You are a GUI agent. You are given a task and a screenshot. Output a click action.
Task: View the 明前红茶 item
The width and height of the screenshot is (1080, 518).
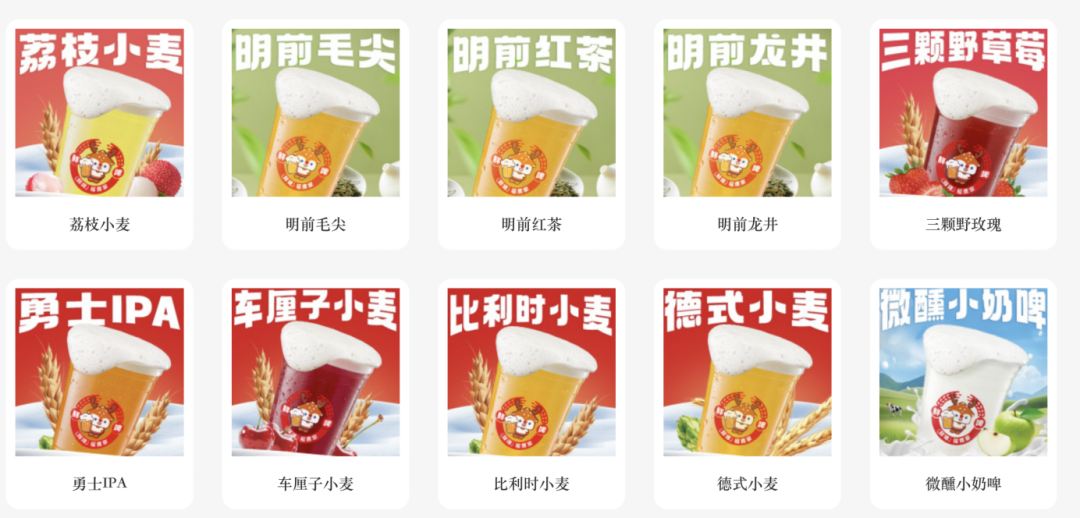pos(531,133)
